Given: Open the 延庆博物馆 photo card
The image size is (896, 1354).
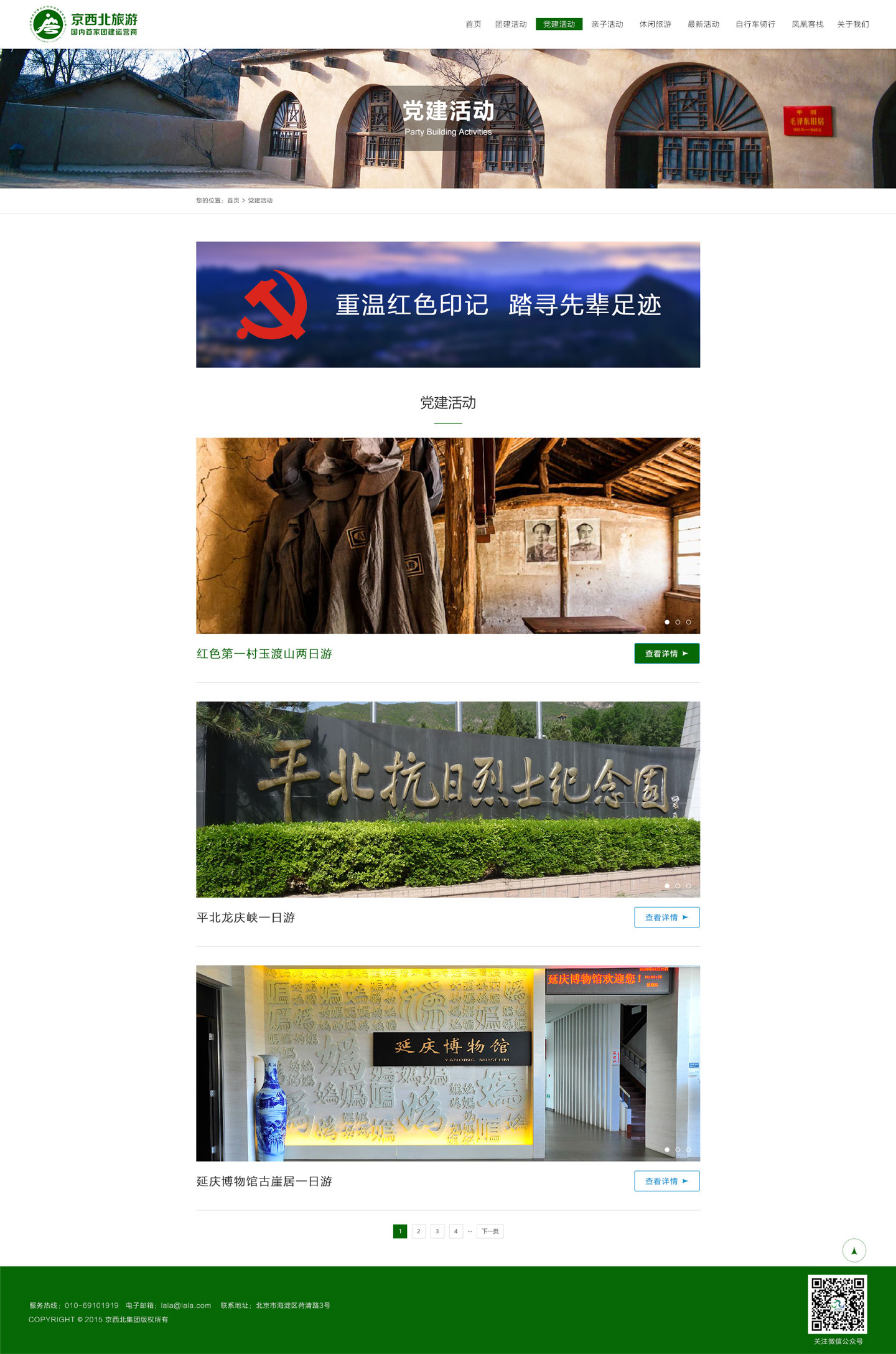Looking at the screenshot, I should coord(447,1063).
